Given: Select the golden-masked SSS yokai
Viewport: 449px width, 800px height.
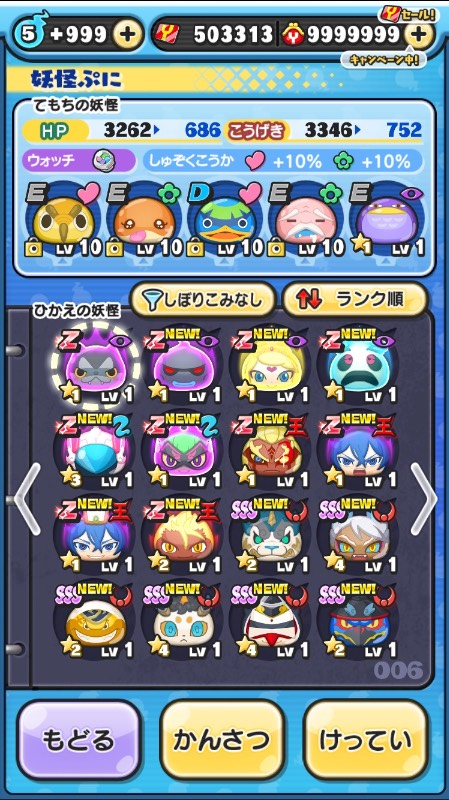Looking at the screenshot, I should pyautogui.click(x=94, y=621).
